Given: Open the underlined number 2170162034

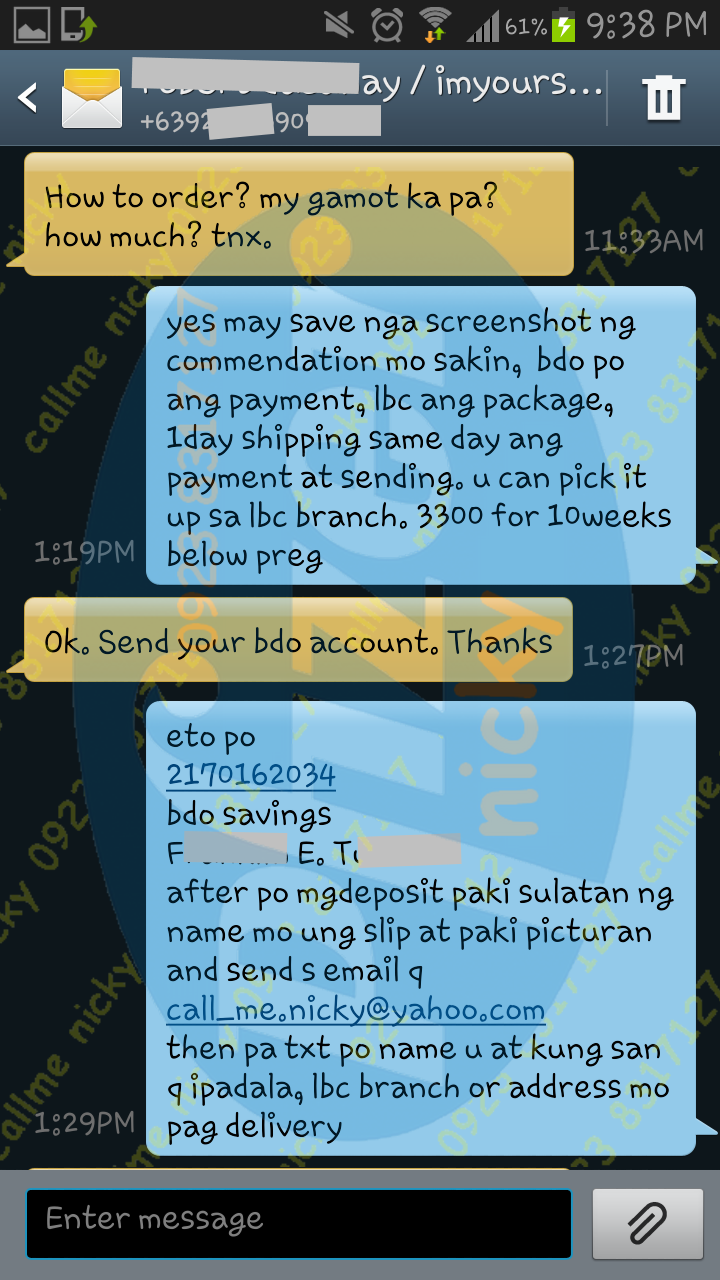Looking at the screenshot, I should [x=251, y=776].
